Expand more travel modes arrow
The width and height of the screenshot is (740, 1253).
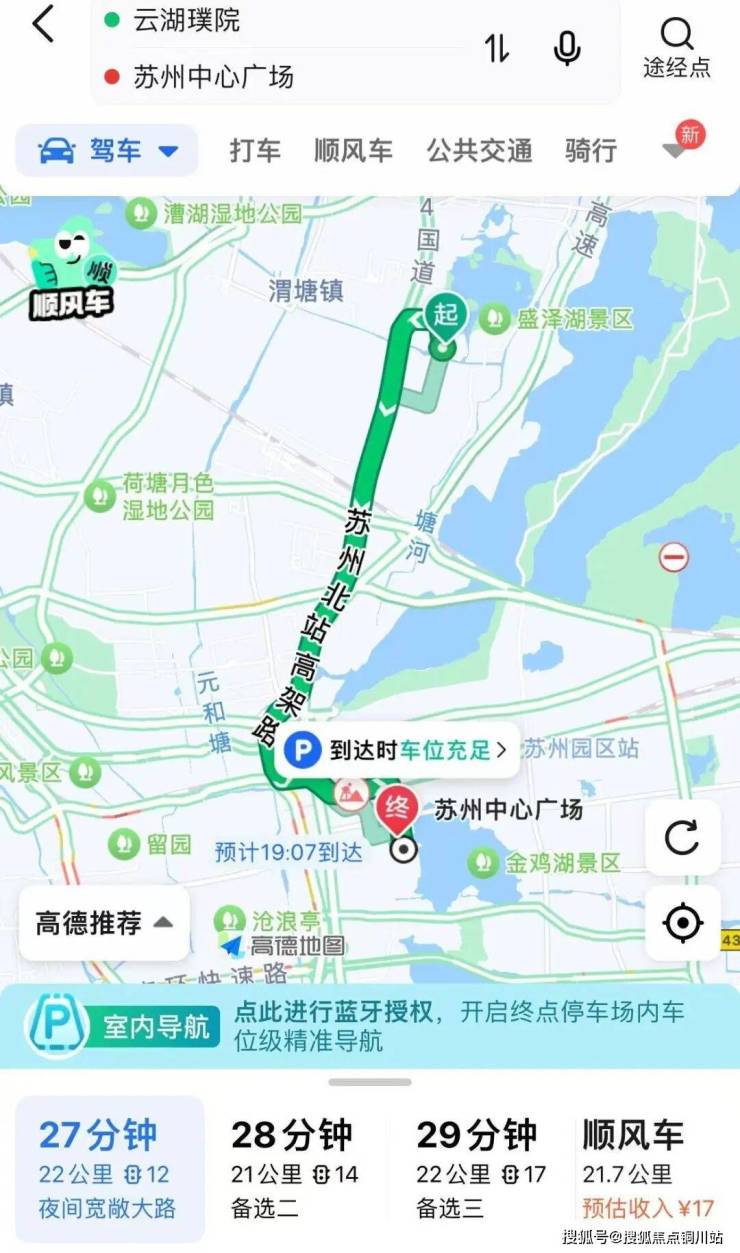[x=675, y=151]
